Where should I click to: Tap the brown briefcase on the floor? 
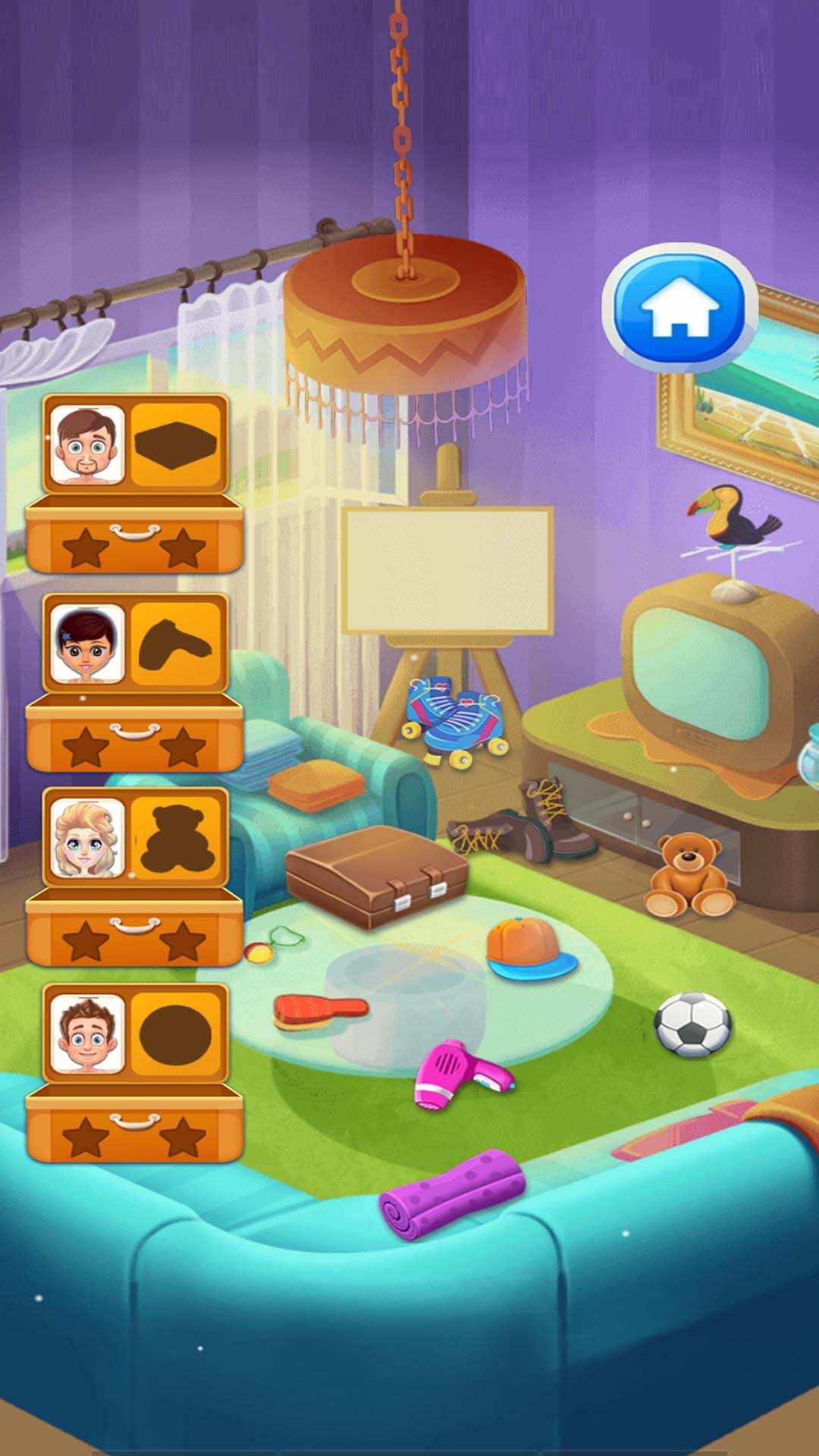pyautogui.click(x=376, y=874)
